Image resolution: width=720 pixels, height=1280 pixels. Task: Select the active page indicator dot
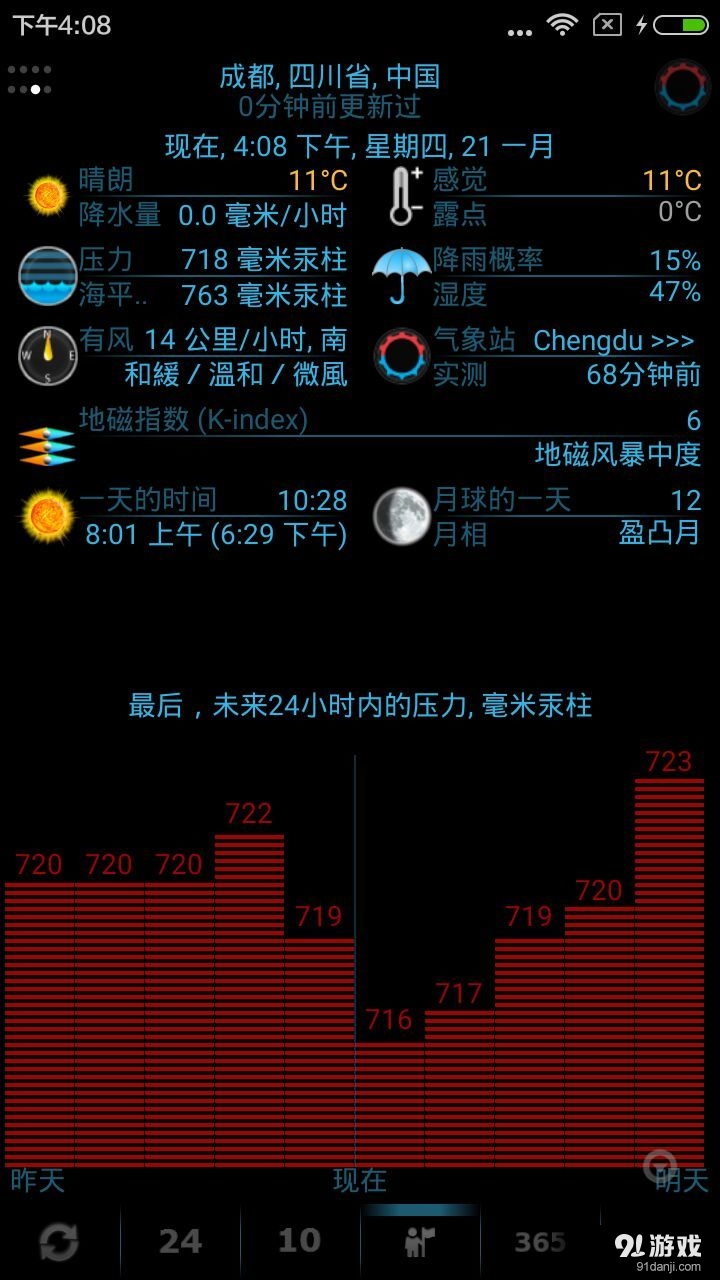pos(36,89)
